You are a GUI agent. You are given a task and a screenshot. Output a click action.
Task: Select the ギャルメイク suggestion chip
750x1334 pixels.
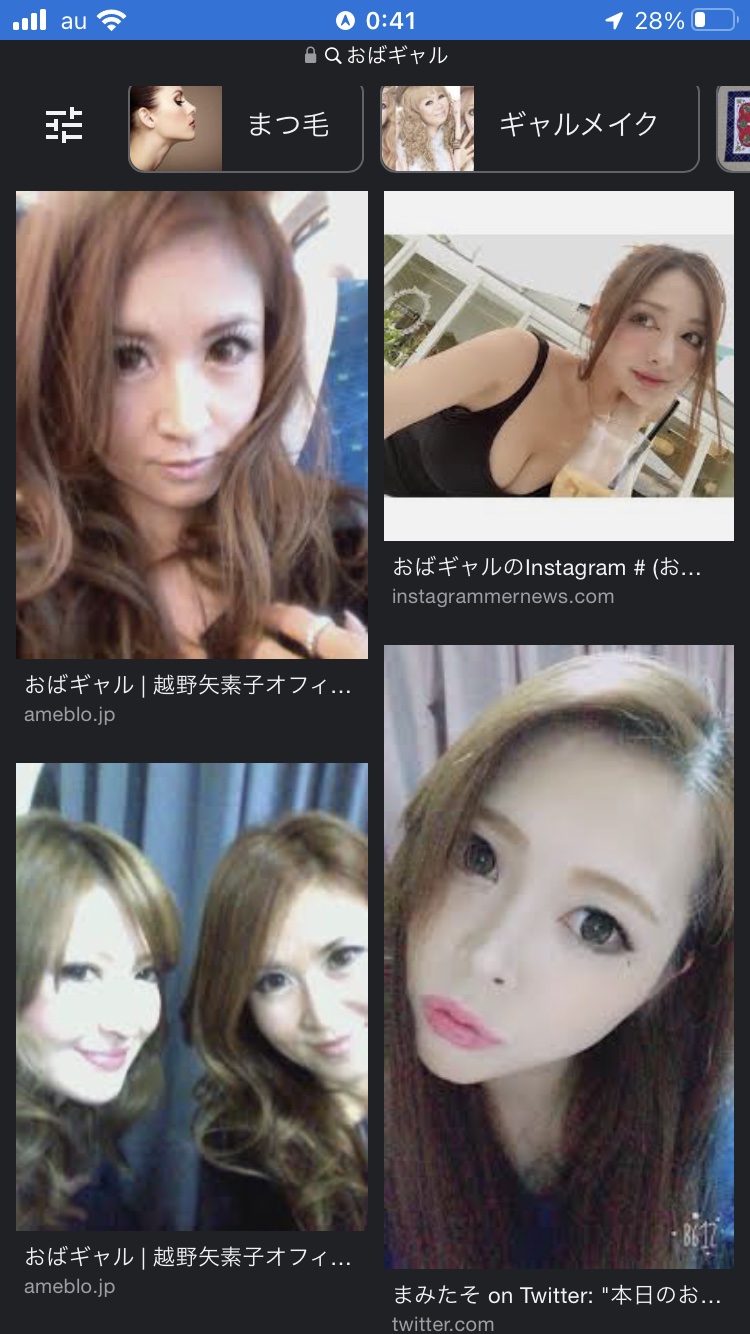(539, 128)
